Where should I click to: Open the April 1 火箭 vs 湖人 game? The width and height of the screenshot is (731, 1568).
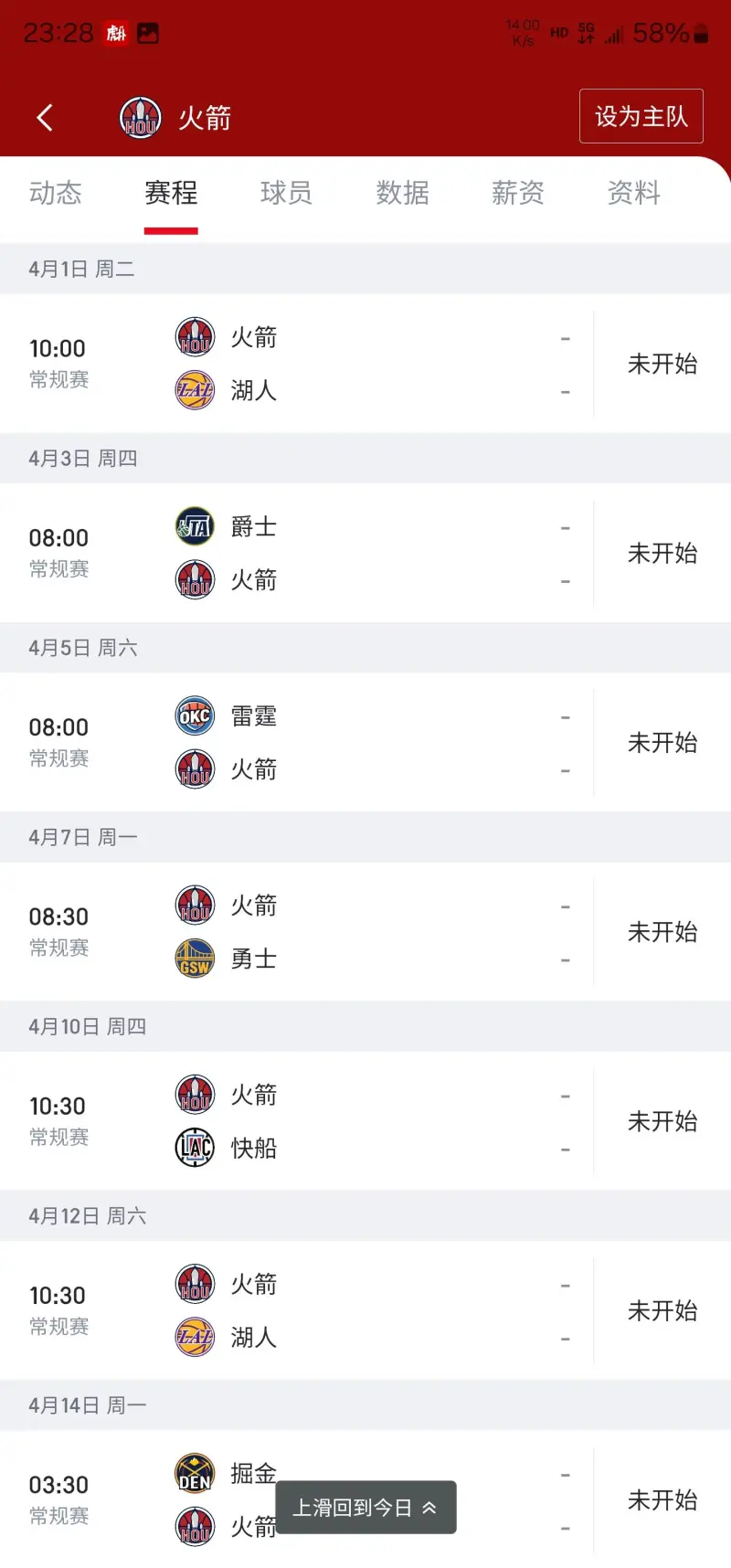point(365,364)
